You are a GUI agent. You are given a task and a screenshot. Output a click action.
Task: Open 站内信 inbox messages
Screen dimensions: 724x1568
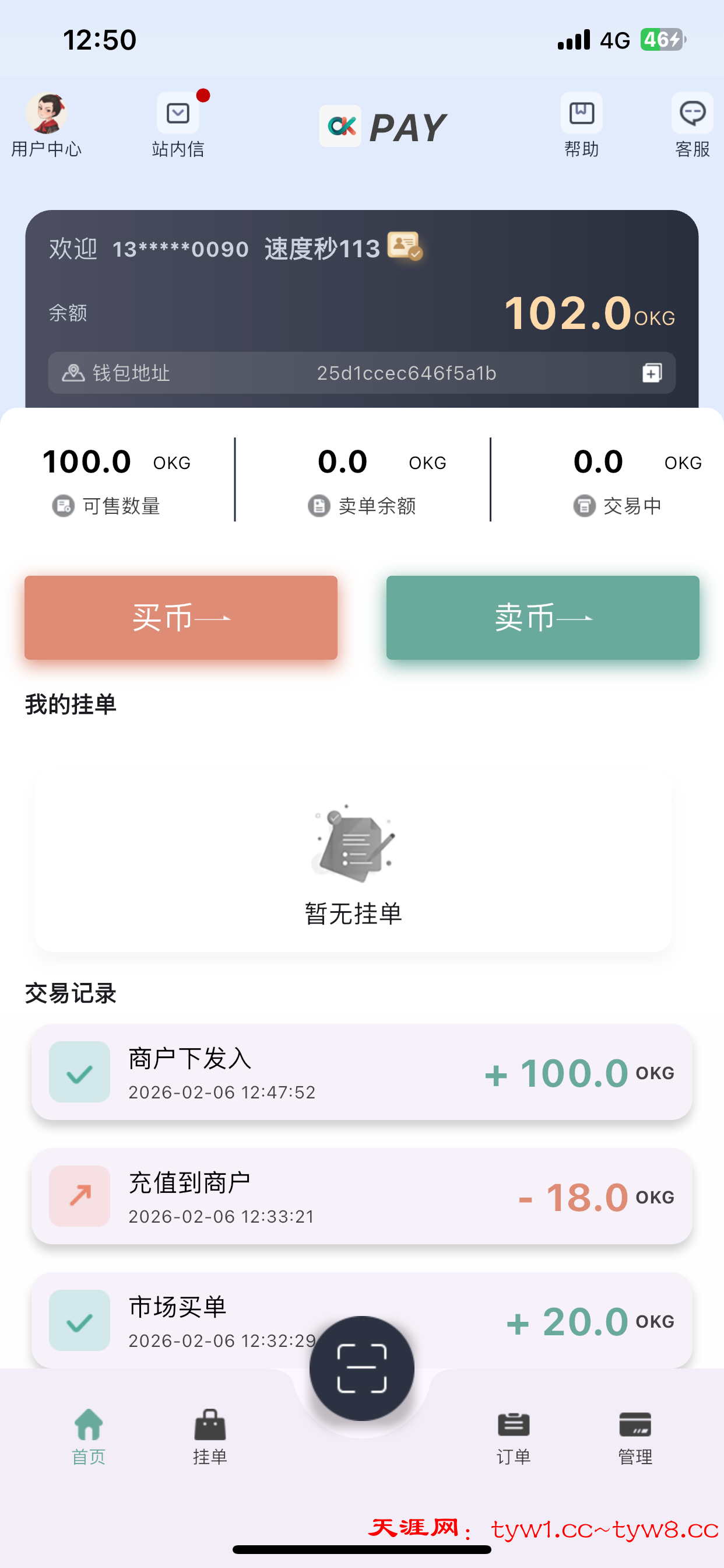click(x=178, y=124)
